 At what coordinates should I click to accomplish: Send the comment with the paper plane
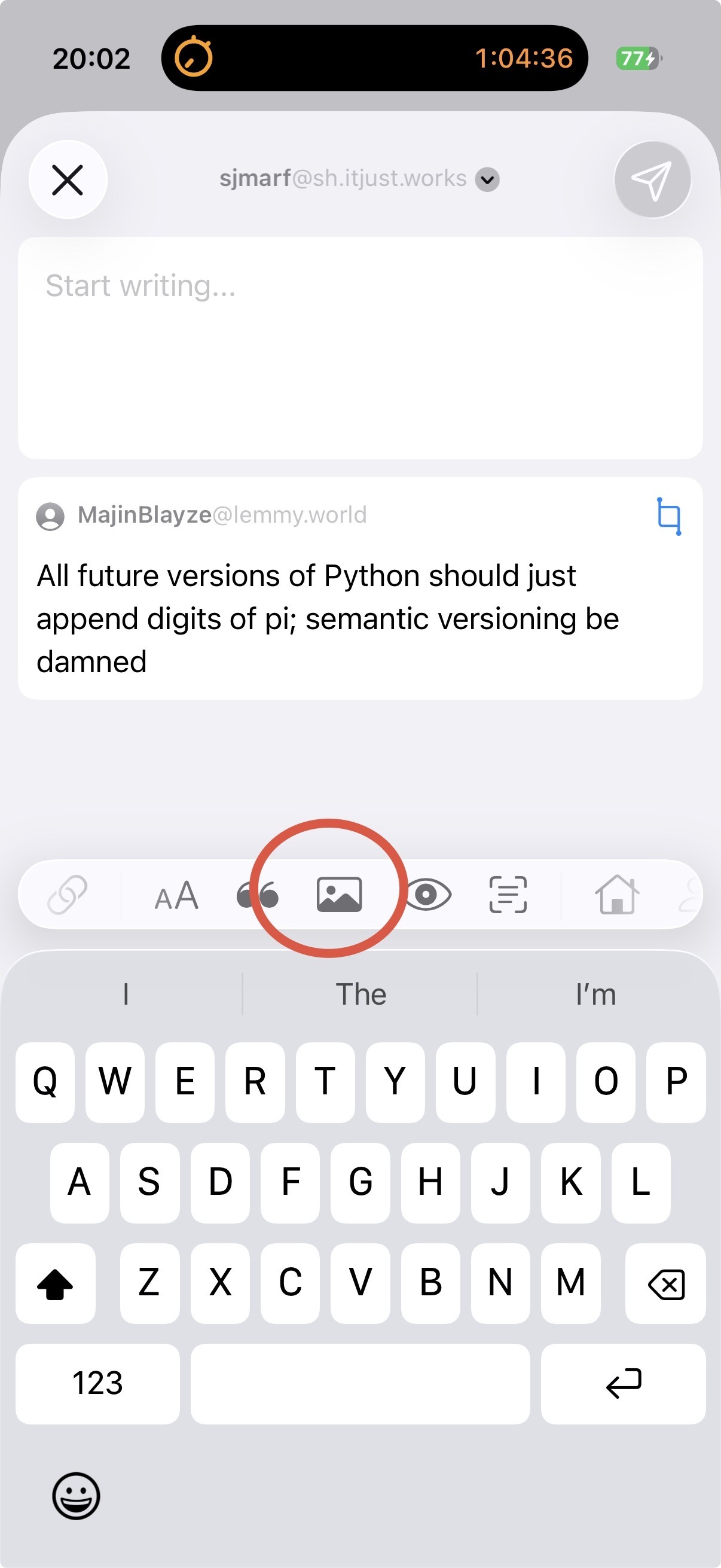tap(652, 180)
